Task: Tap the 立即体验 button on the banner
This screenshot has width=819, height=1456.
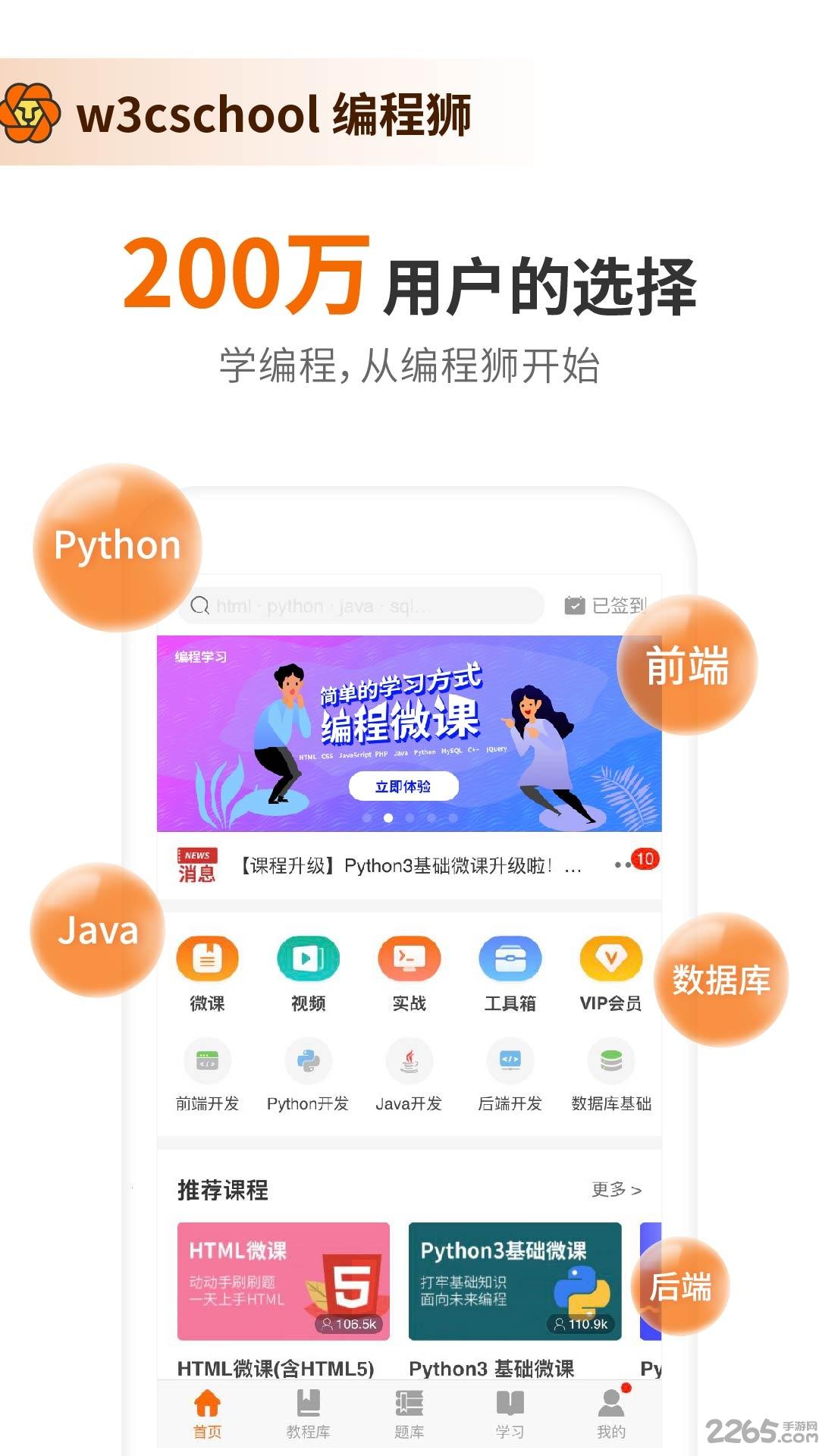Action: pos(404,786)
